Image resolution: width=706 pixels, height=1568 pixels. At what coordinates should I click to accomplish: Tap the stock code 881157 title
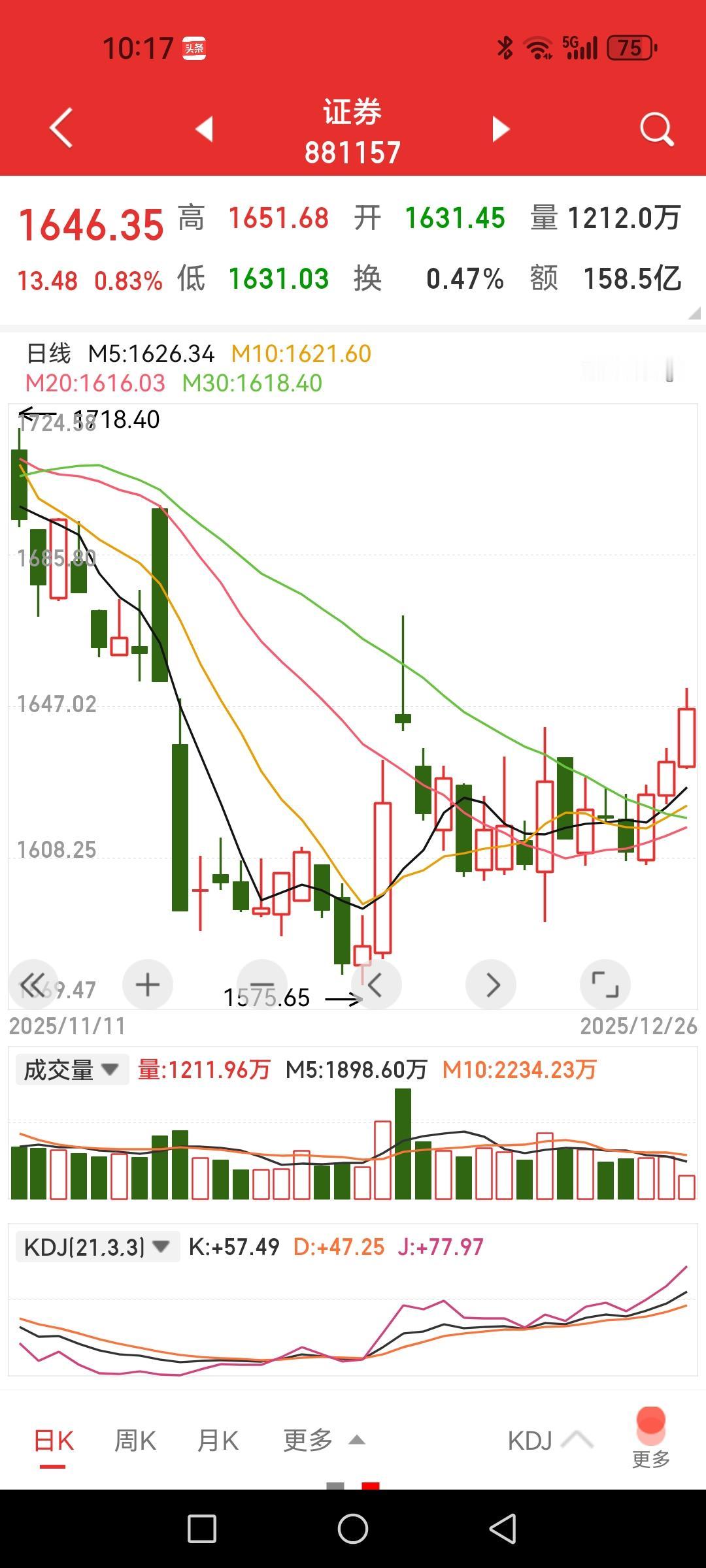[352, 153]
